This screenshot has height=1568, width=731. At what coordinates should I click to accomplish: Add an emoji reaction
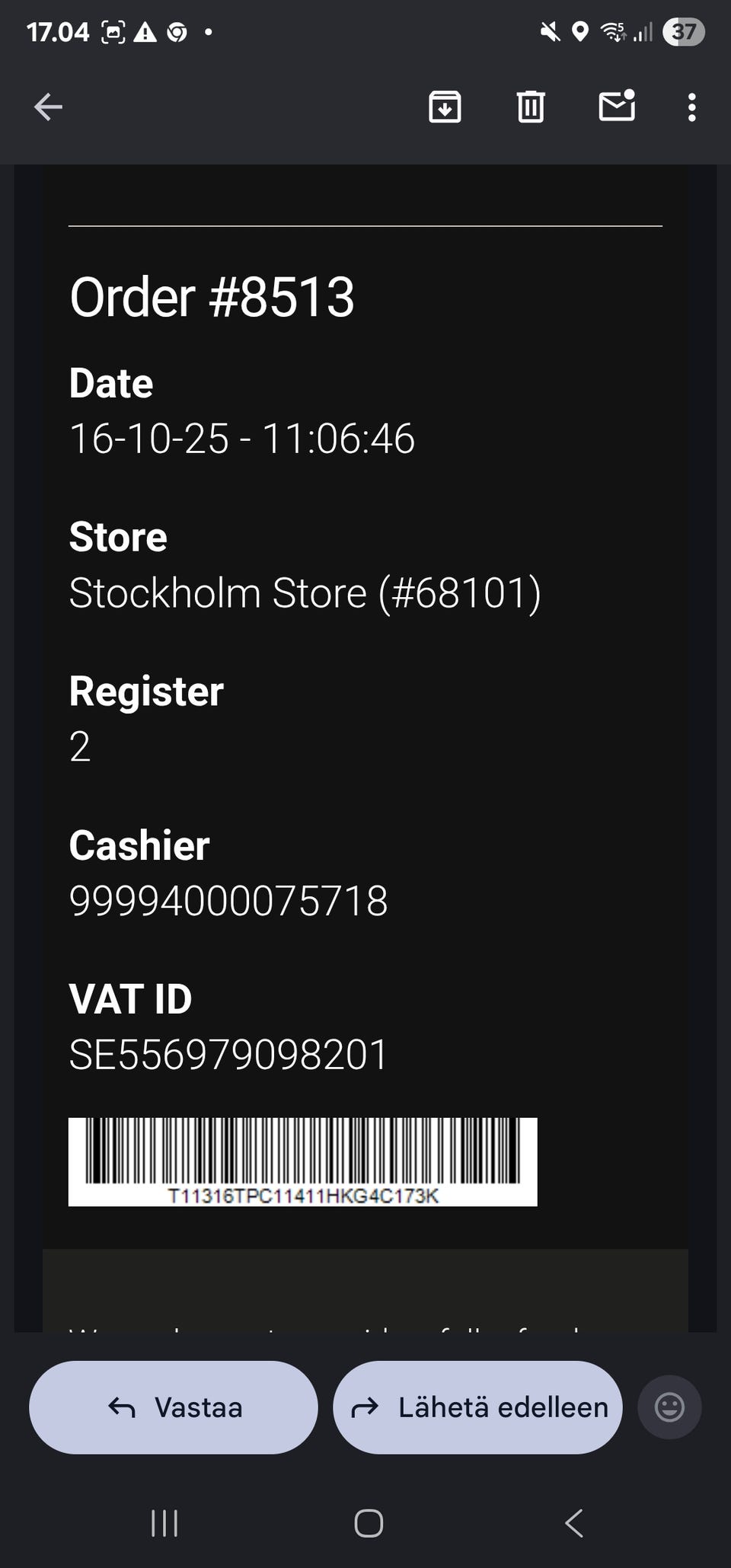(x=669, y=1407)
